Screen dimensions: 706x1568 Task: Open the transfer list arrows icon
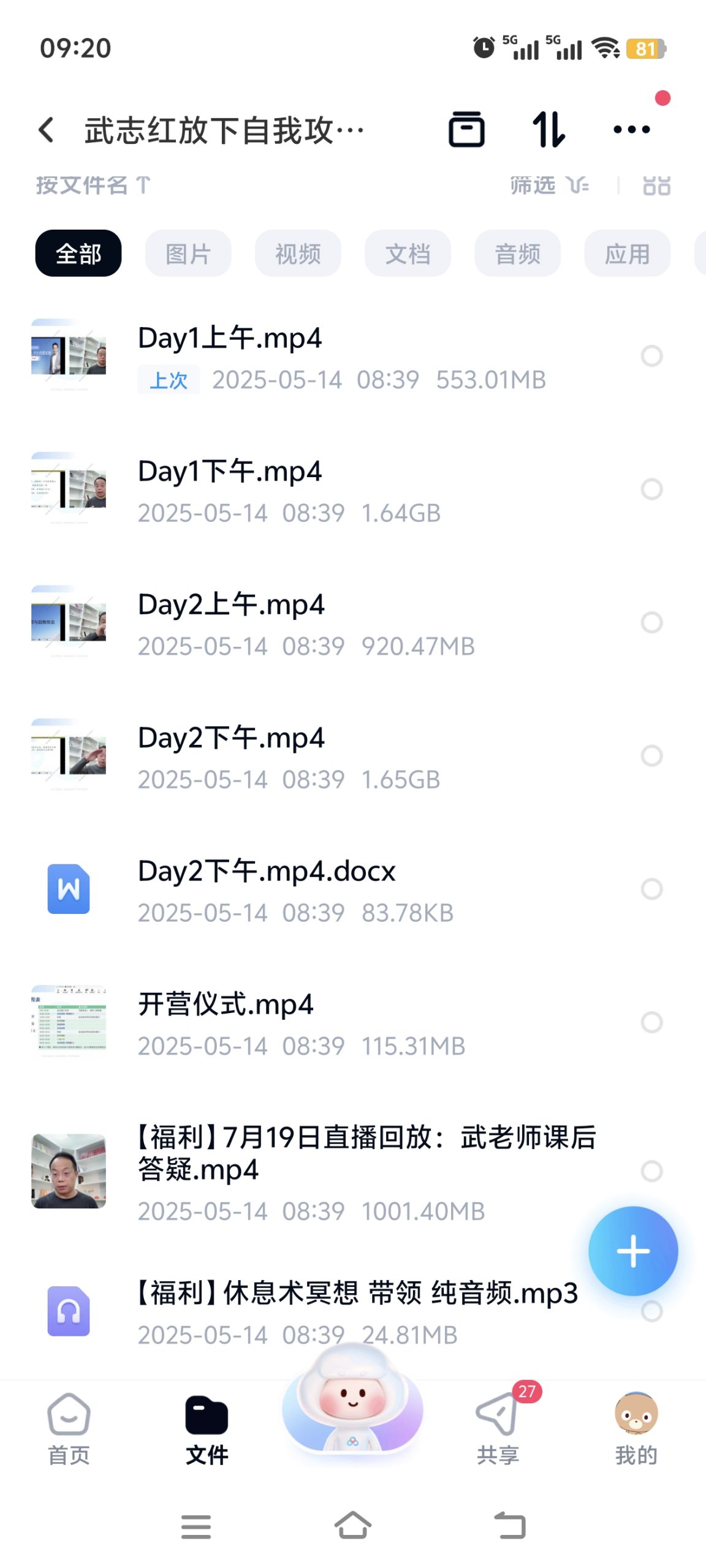point(548,129)
